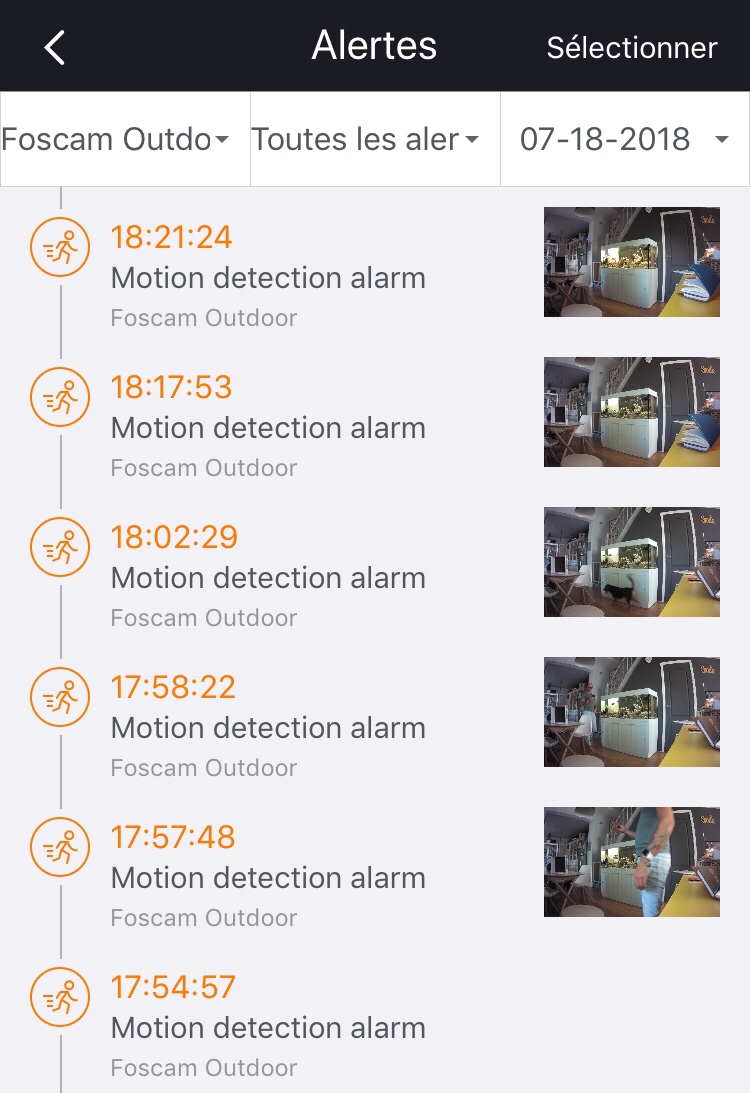The image size is (750, 1093).
Task: View the 17:58:22 alarm snapshot image
Action: point(631,712)
